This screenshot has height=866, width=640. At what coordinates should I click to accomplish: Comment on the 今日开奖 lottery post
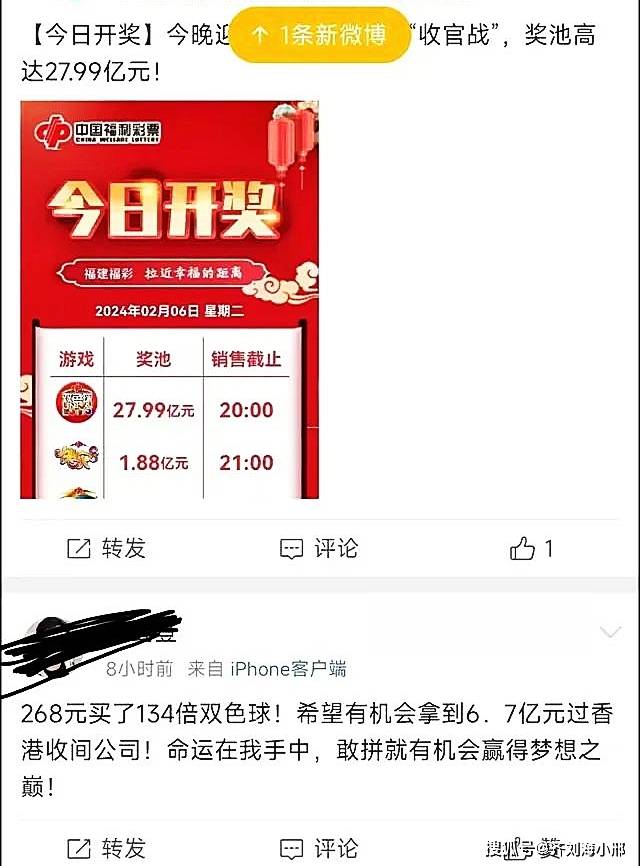pyautogui.click(x=318, y=548)
